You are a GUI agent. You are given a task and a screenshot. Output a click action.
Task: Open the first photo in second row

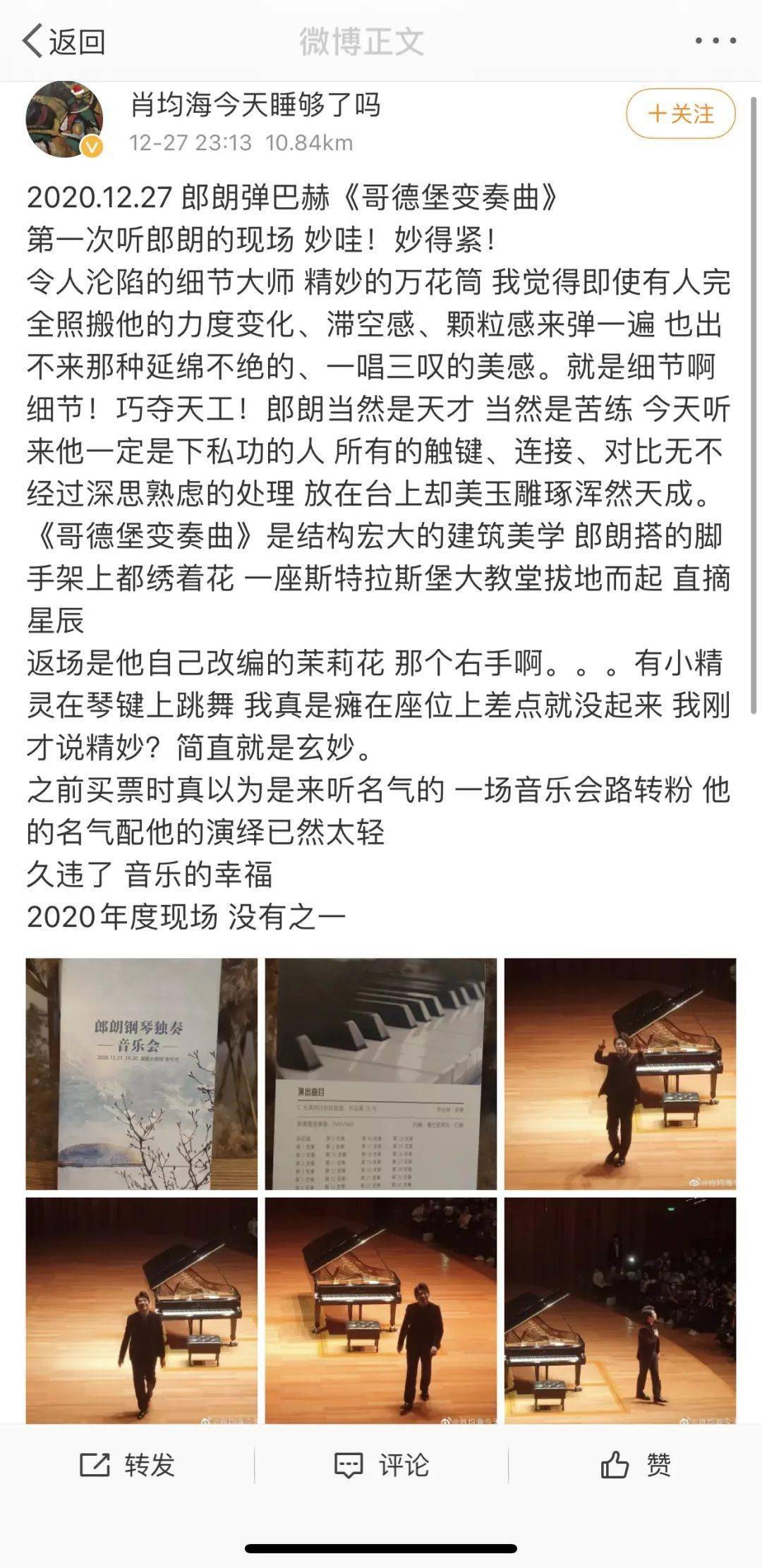tap(141, 1311)
